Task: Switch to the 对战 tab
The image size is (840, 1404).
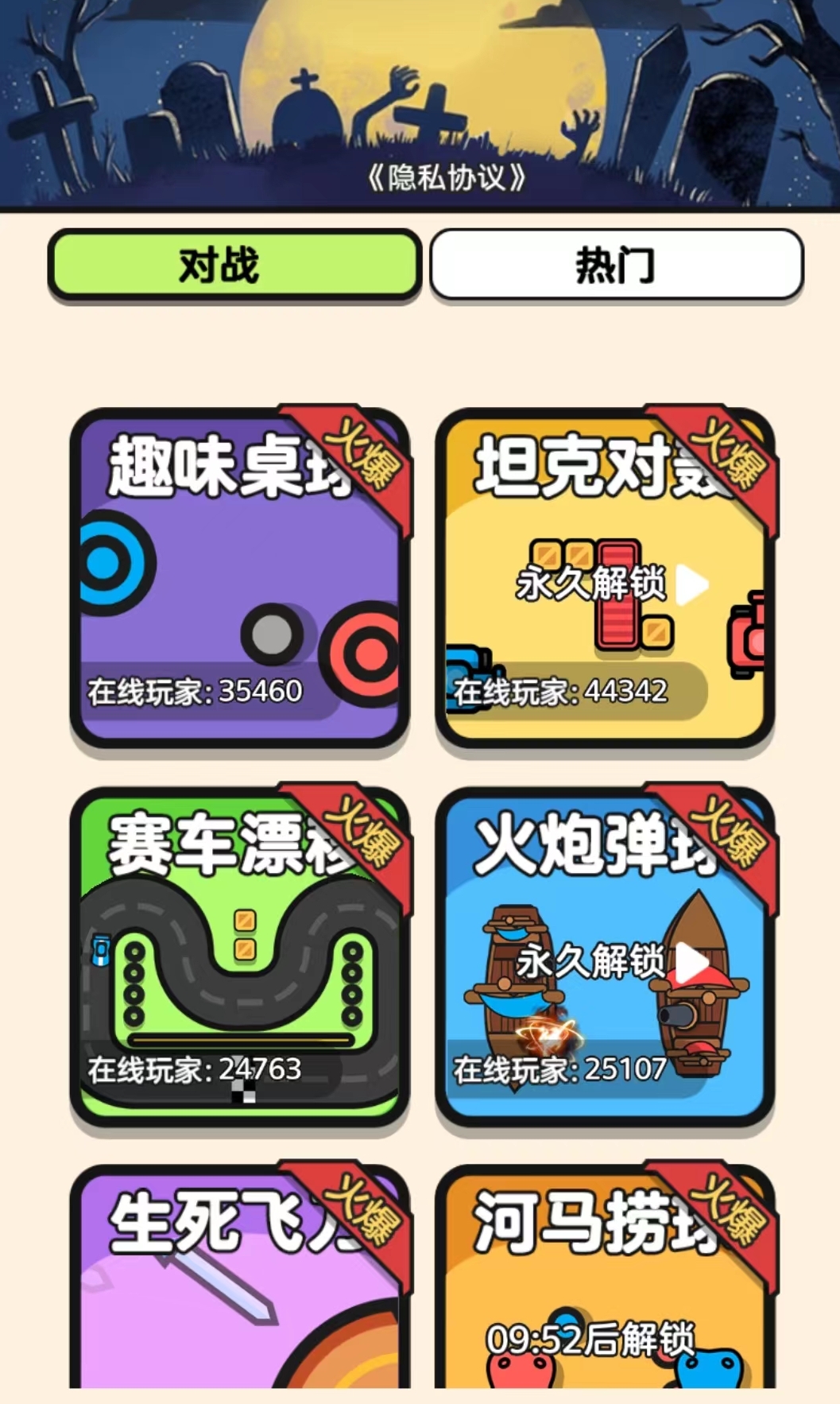Action: tap(234, 265)
